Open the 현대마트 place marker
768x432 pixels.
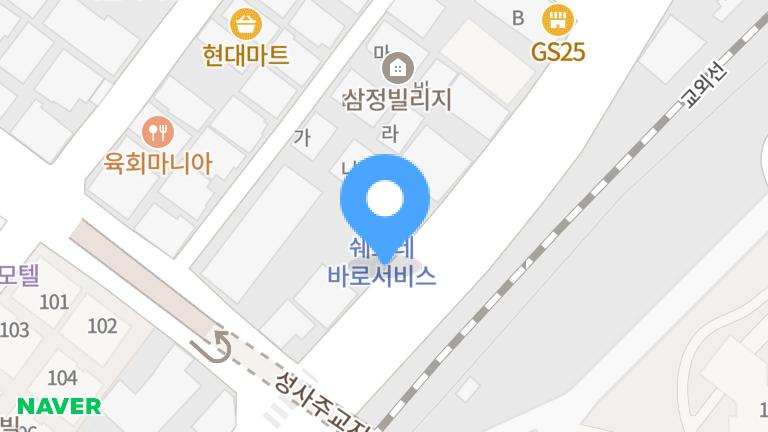[x=245, y=22]
